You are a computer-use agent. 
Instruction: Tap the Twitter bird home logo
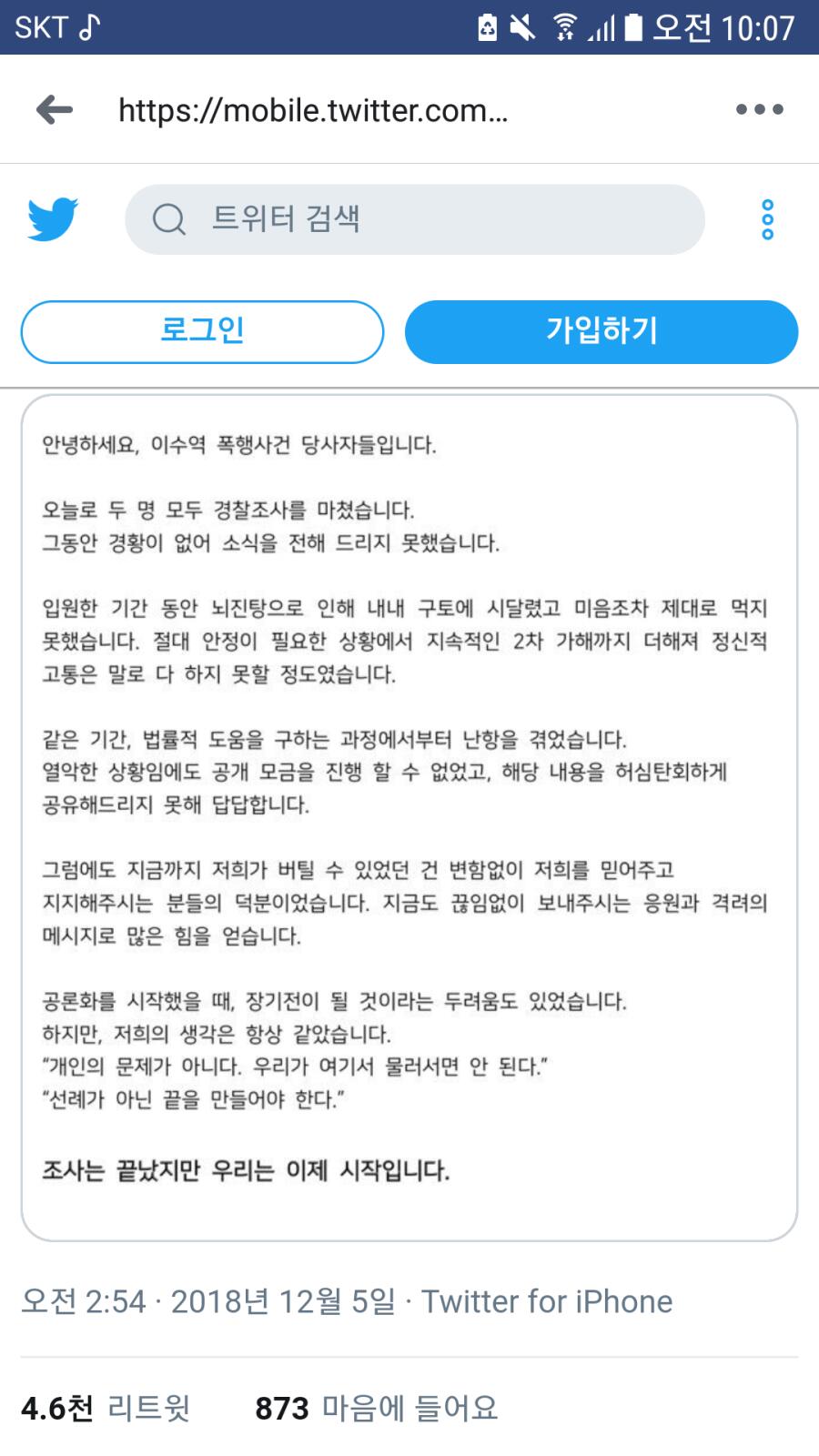(53, 219)
